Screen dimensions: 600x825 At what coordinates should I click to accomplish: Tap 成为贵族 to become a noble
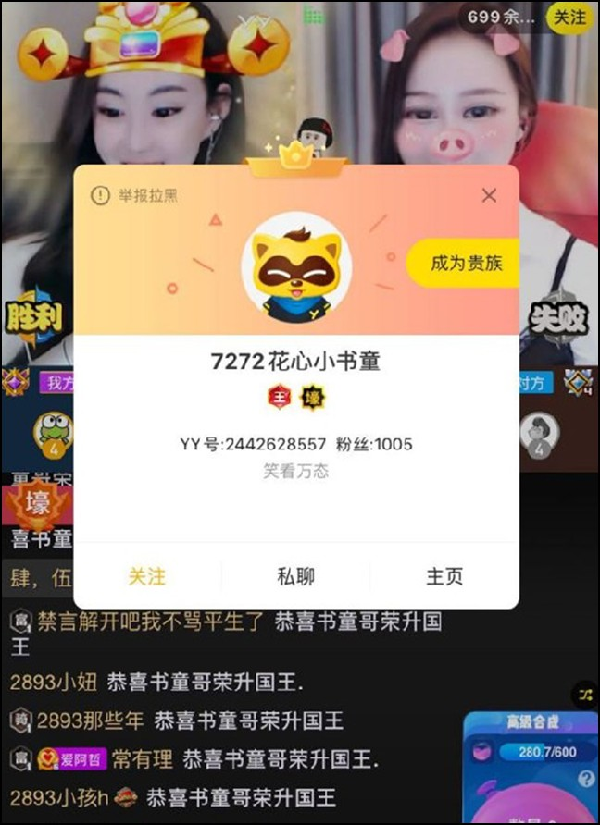pos(465,264)
